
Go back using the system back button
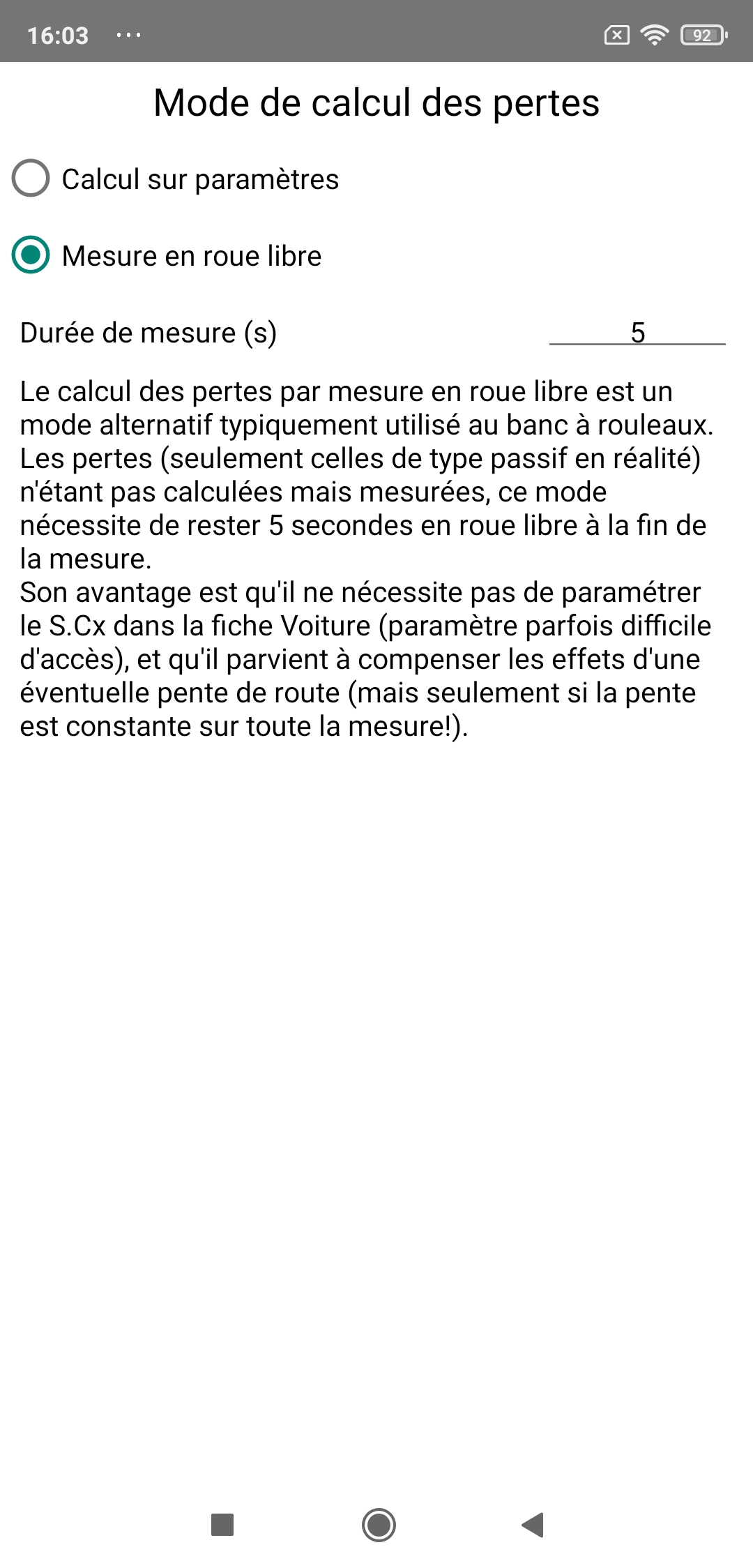click(533, 1525)
